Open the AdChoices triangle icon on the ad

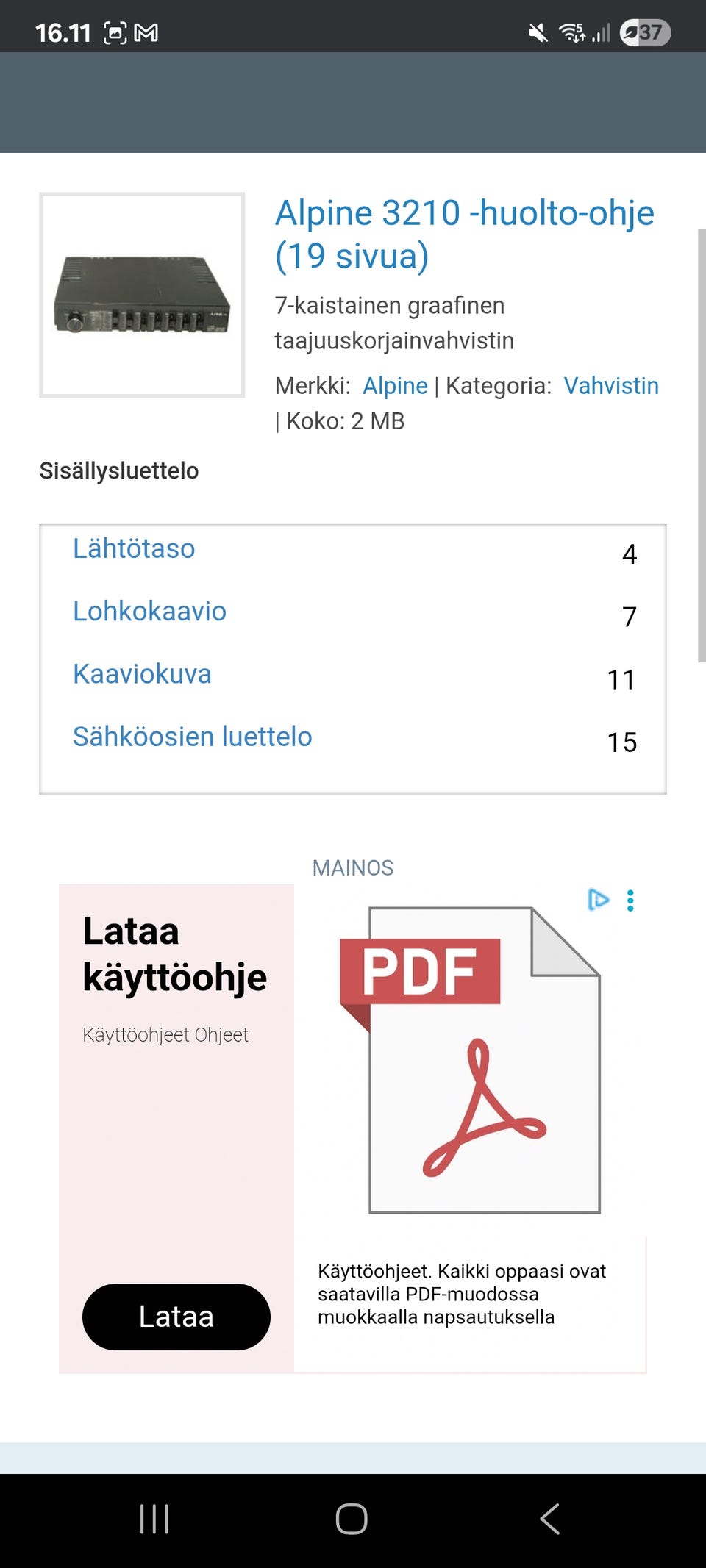[x=599, y=899]
